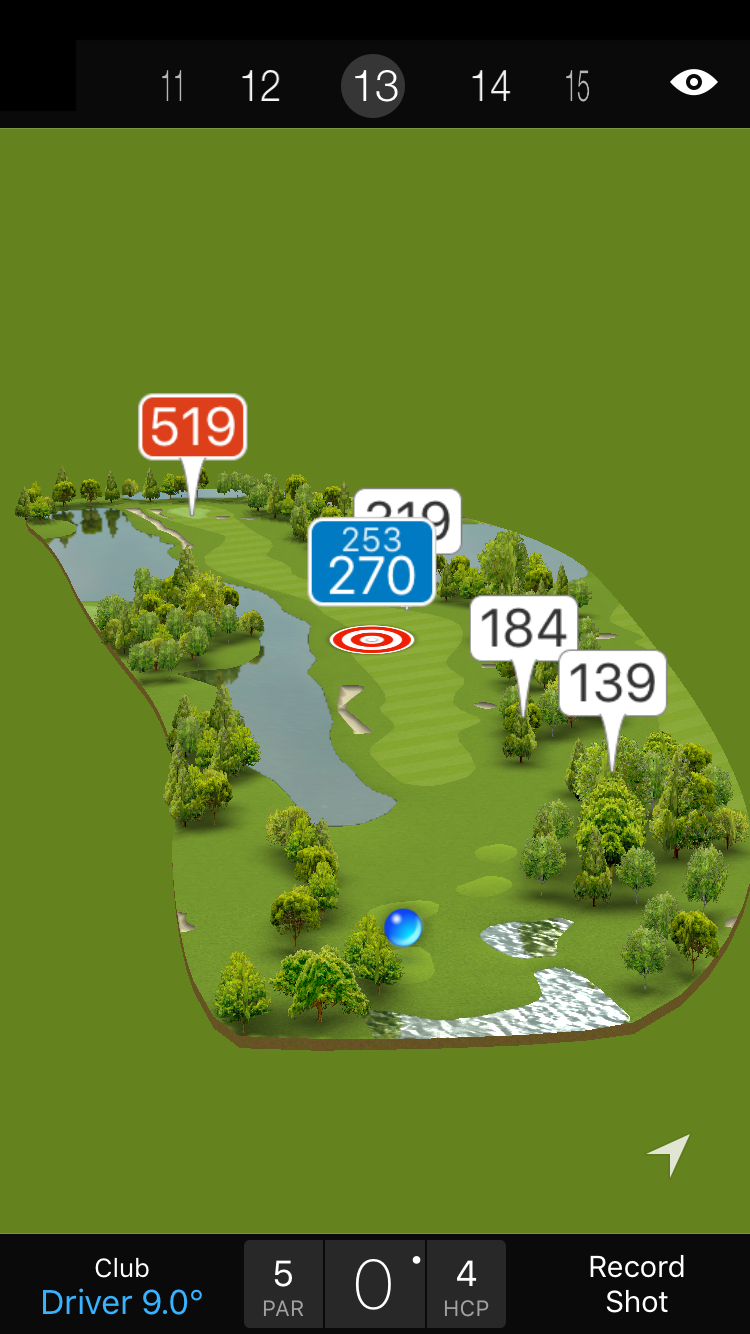Tap the location arrow icon
Viewport: 750px width, 1334px height.
(669, 1154)
